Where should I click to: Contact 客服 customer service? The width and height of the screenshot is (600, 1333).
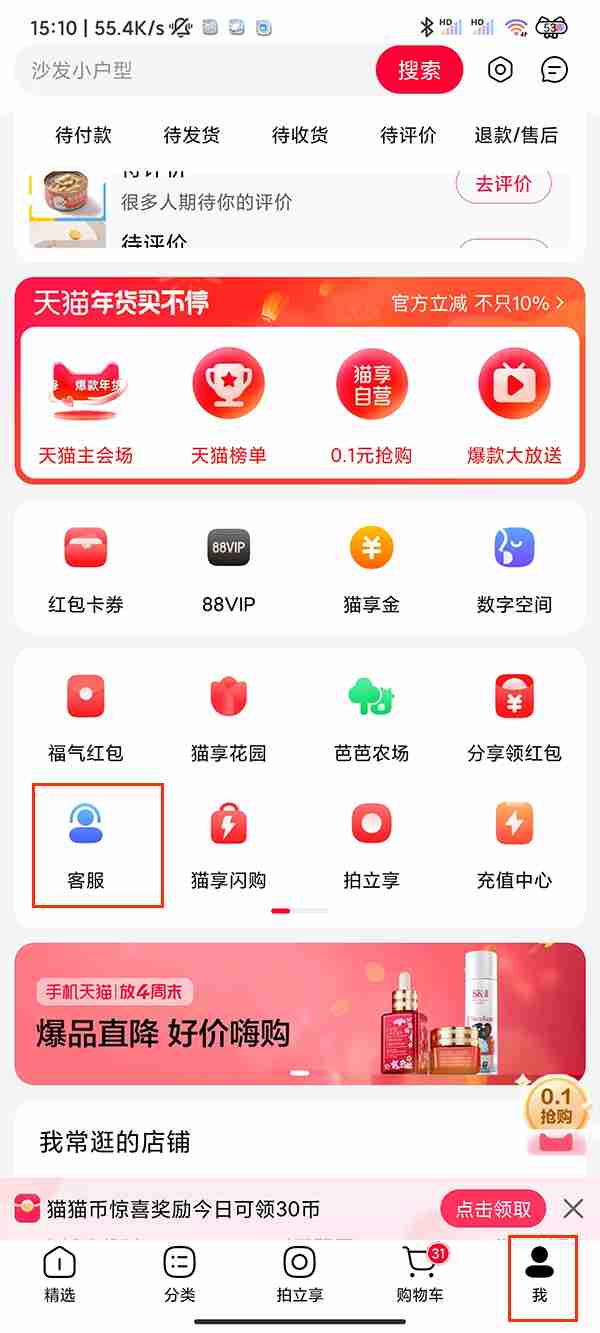point(86,845)
